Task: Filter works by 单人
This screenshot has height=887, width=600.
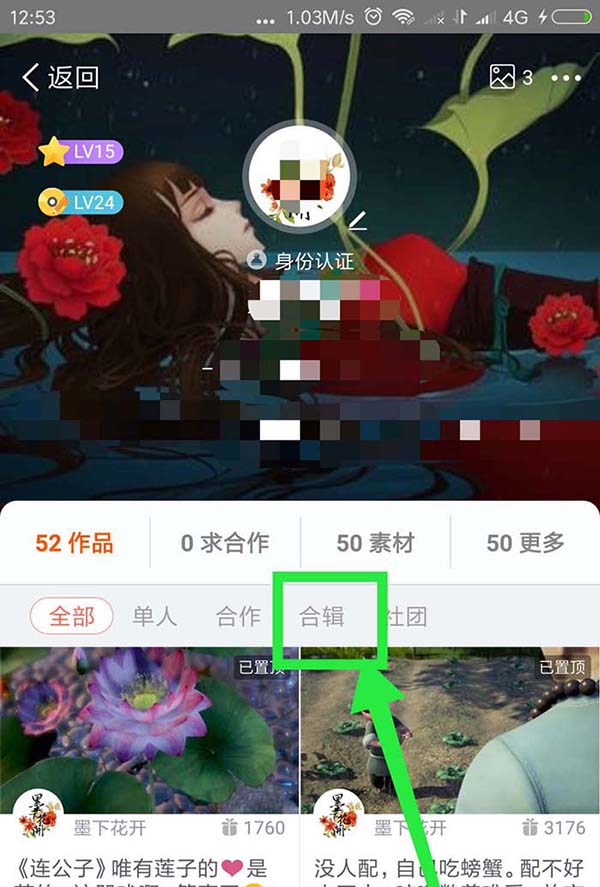Action: 154,616
